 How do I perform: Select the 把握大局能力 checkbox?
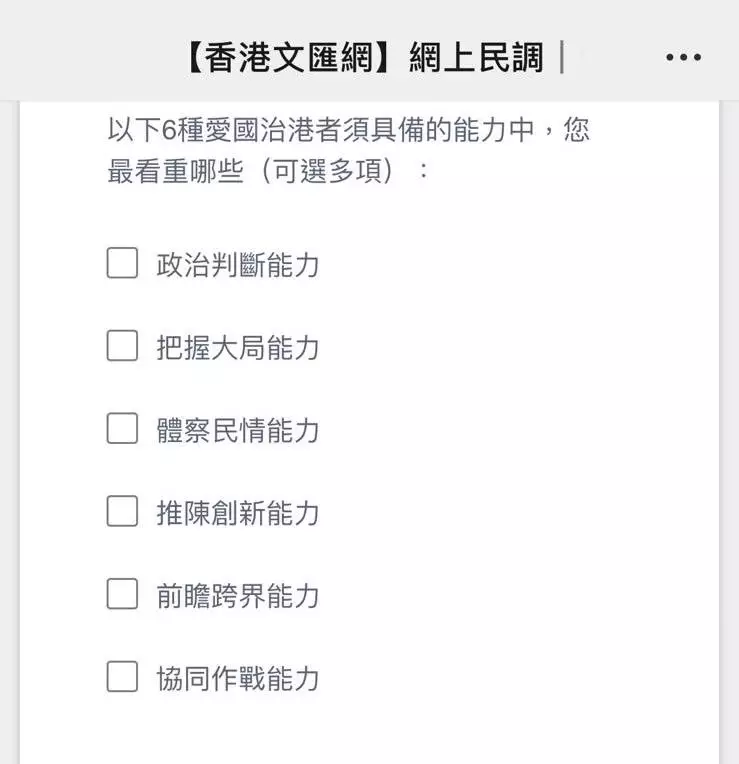click(x=122, y=347)
